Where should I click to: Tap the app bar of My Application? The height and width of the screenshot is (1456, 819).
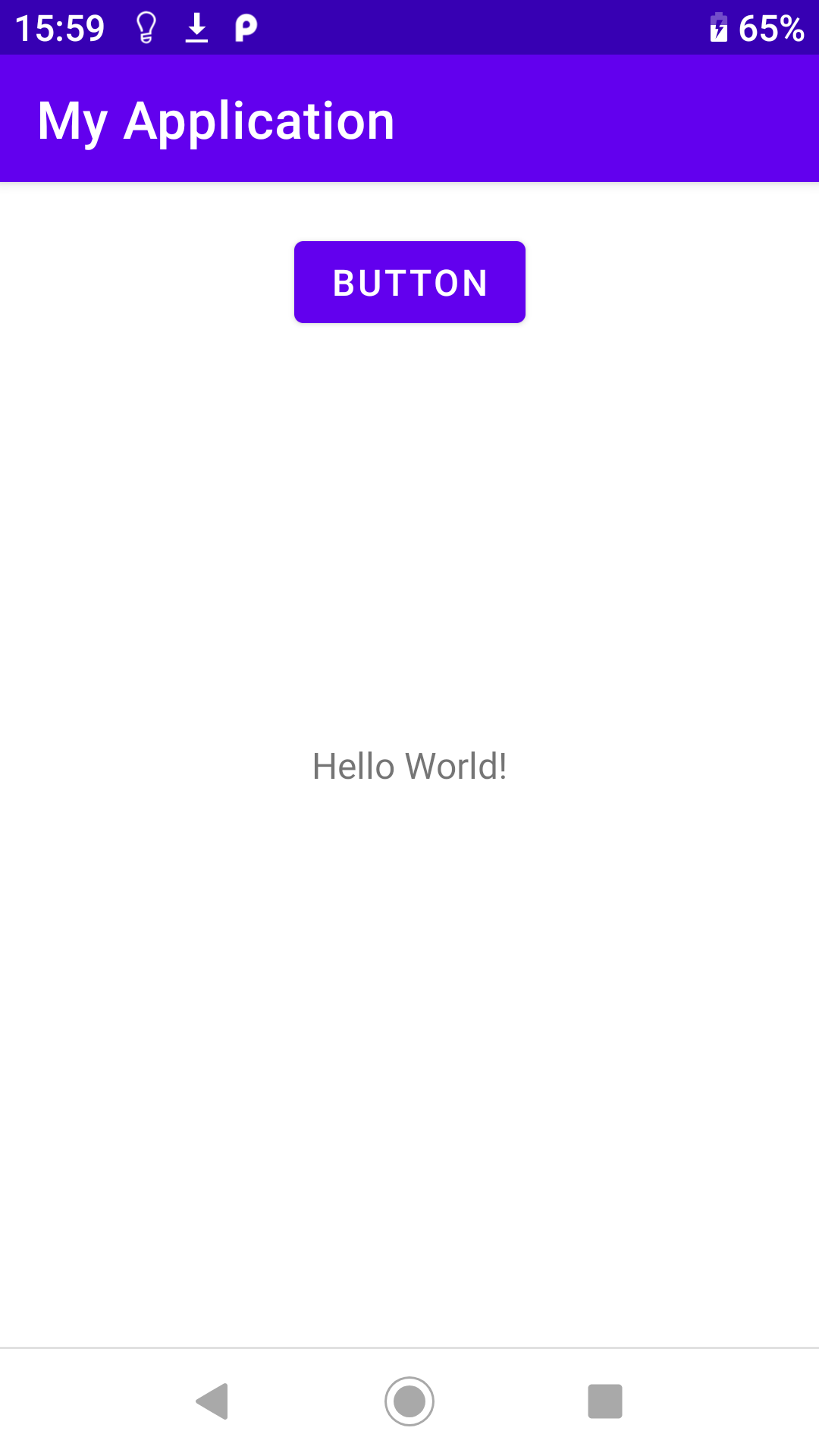coord(607,119)
